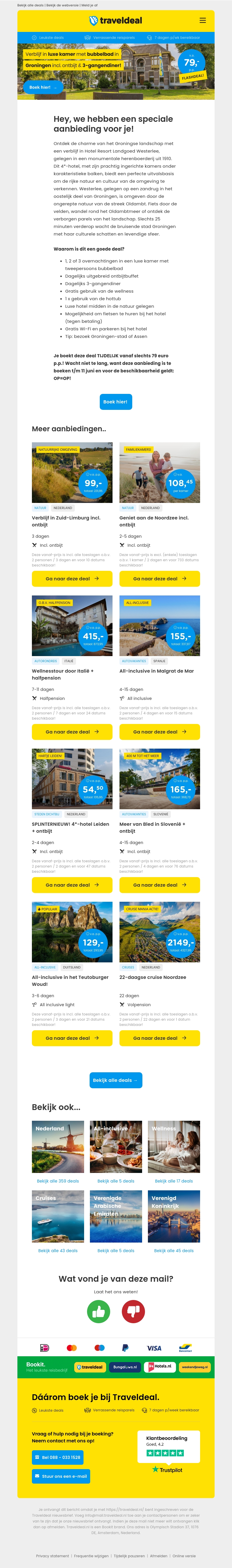Go to the Noordzee ontbijt deal

click(159, 579)
